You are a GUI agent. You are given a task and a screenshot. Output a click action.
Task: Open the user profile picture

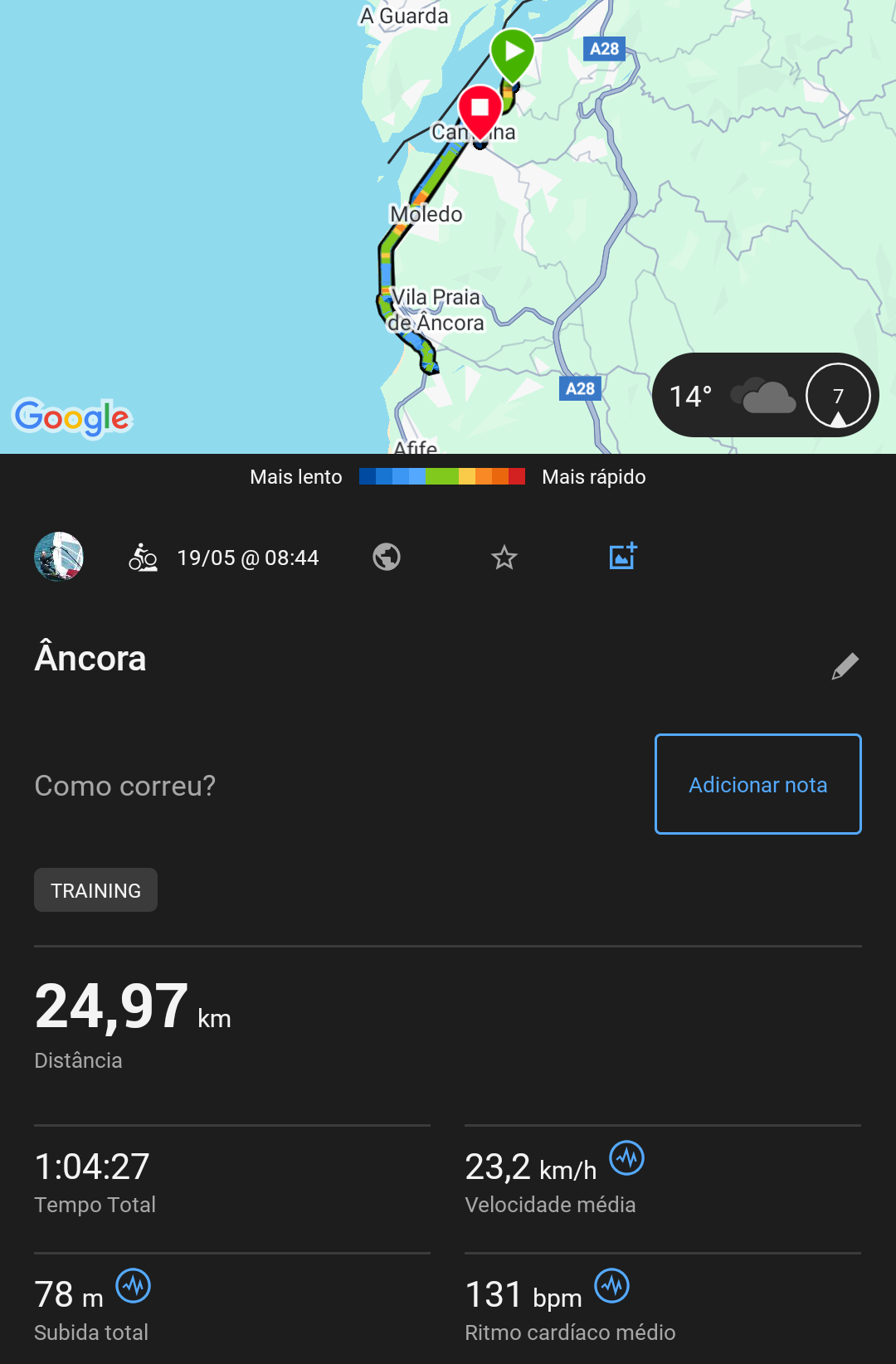click(x=59, y=557)
